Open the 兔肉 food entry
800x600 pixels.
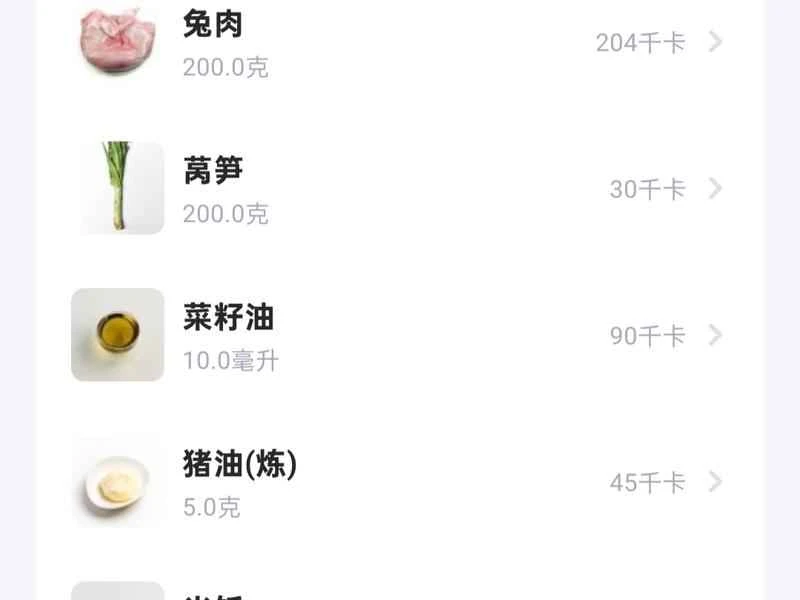point(400,43)
